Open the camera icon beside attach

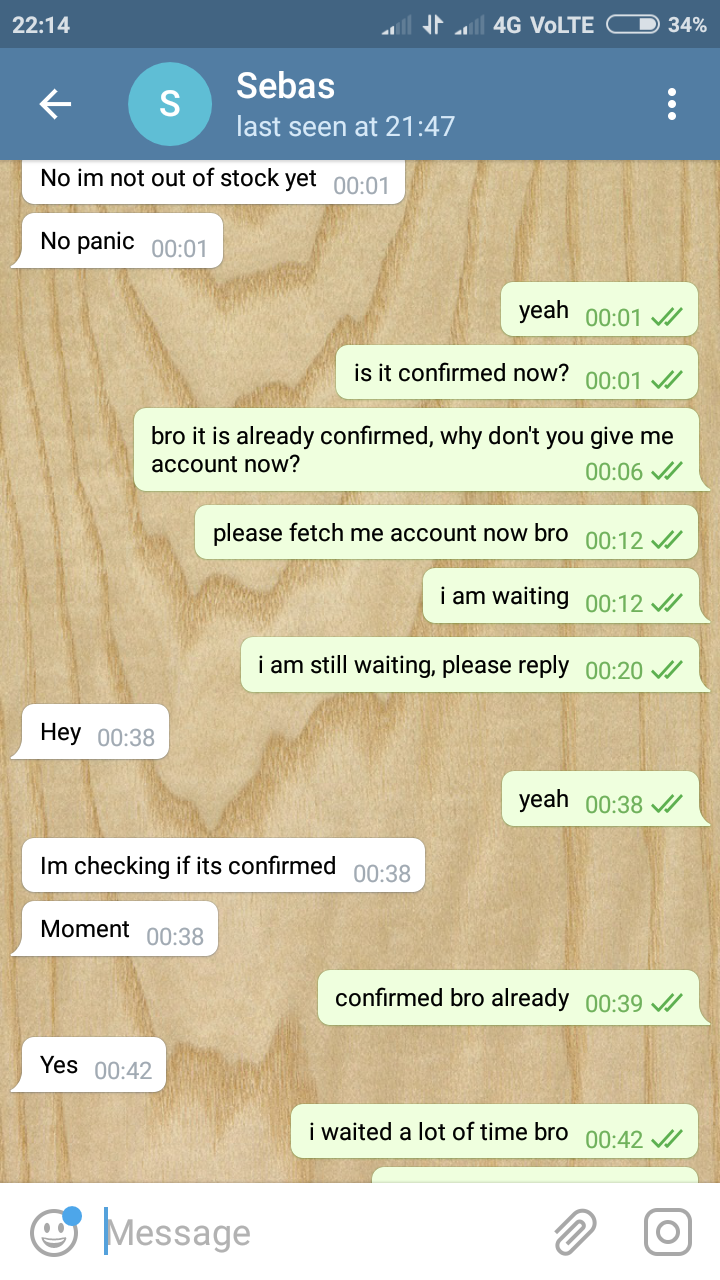click(x=667, y=1232)
